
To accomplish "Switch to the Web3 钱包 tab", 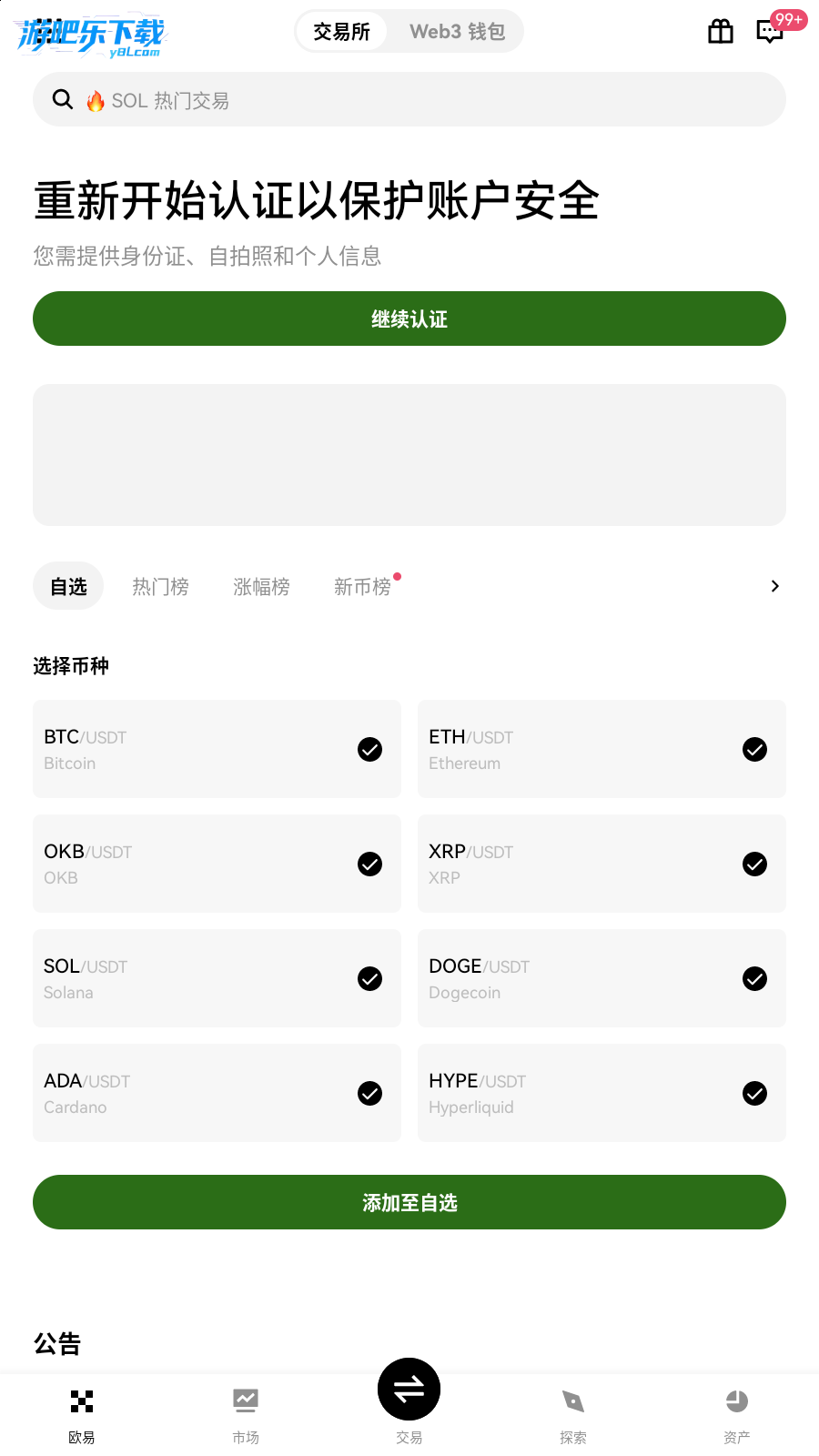I will click(x=457, y=32).
